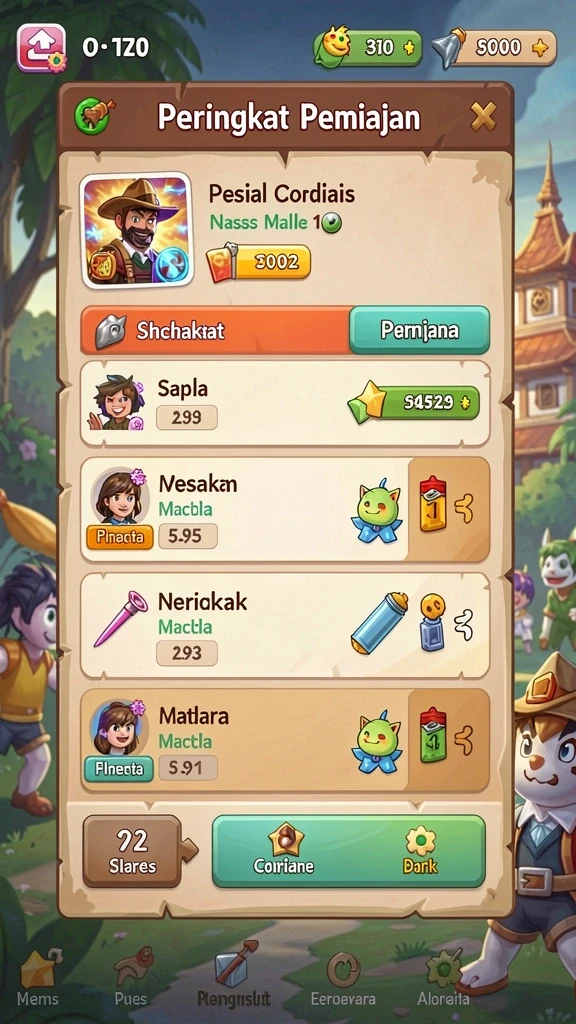Tap the 92 Slares button
Viewport: 576px width, 1024px height.
pos(133,851)
